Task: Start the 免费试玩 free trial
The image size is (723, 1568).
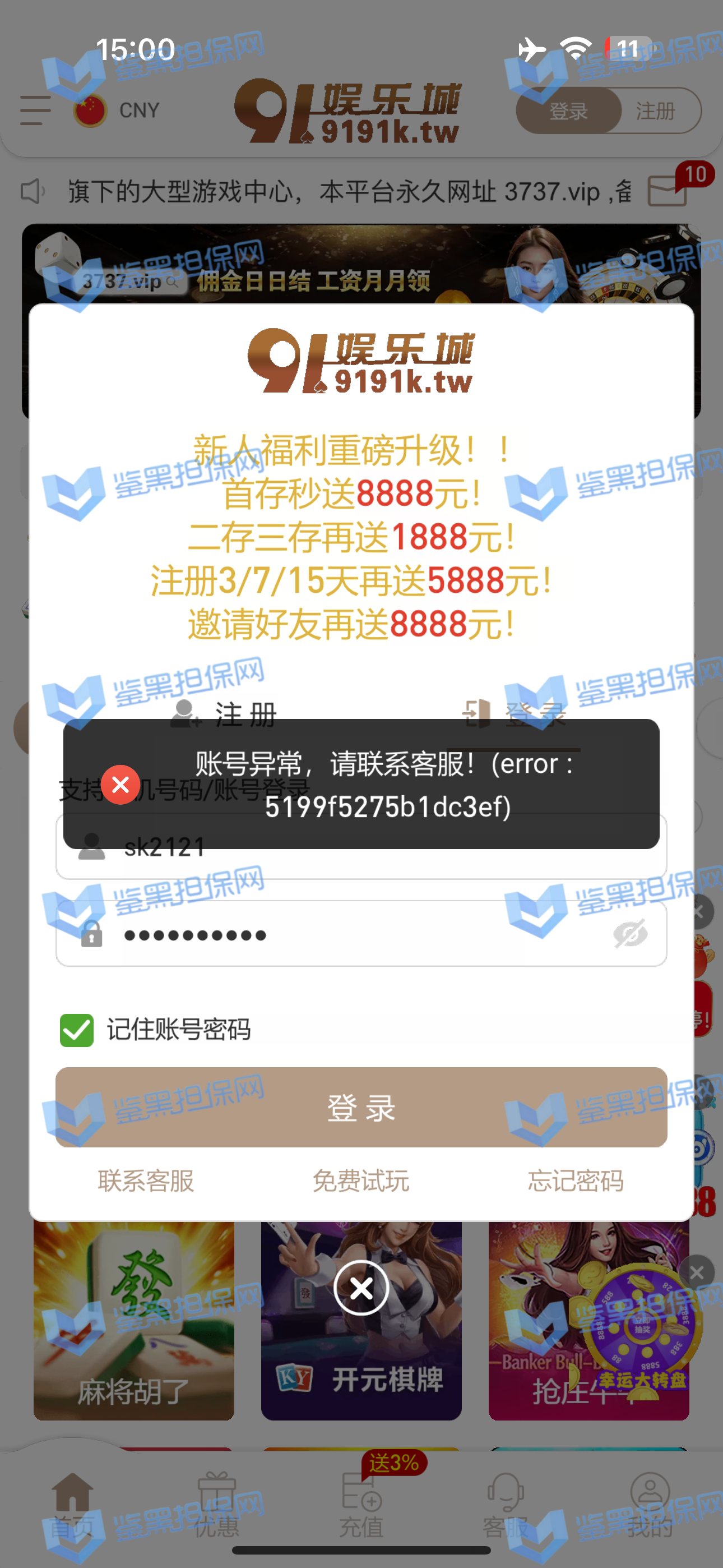Action: point(361,1181)
